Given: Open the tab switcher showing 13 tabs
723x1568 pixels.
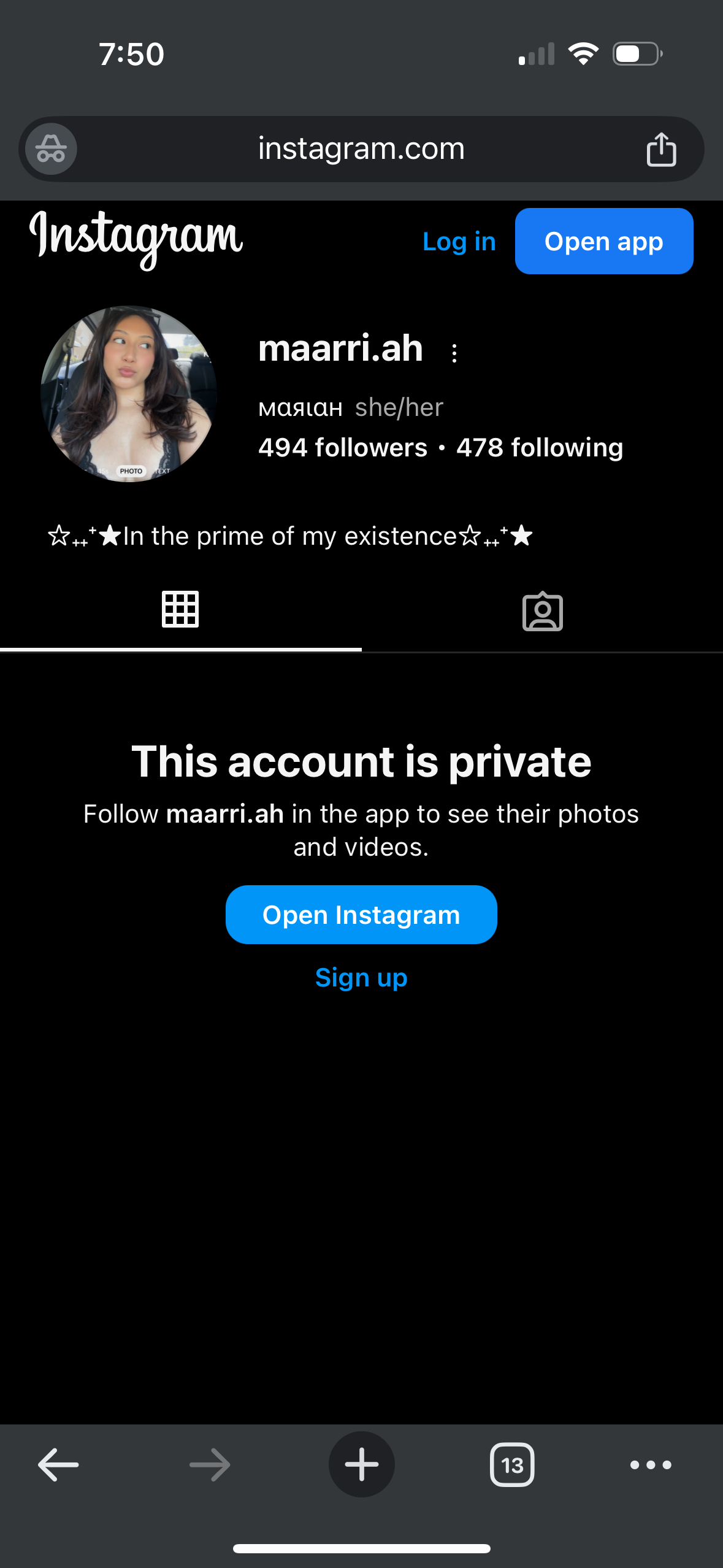Looking at the screenshot, I should click(x=512, y=1465).
